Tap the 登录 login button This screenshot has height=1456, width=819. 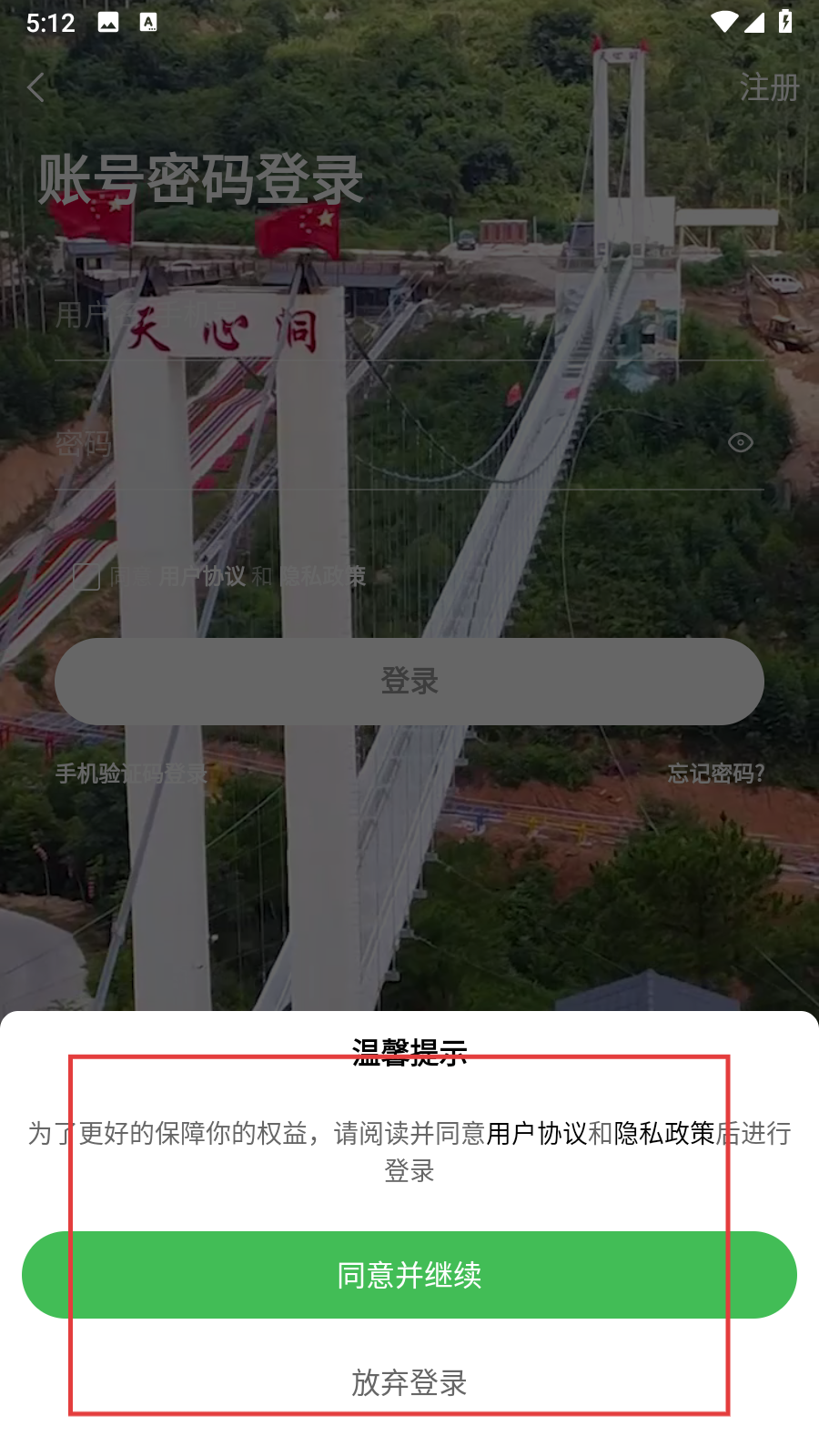409,681
